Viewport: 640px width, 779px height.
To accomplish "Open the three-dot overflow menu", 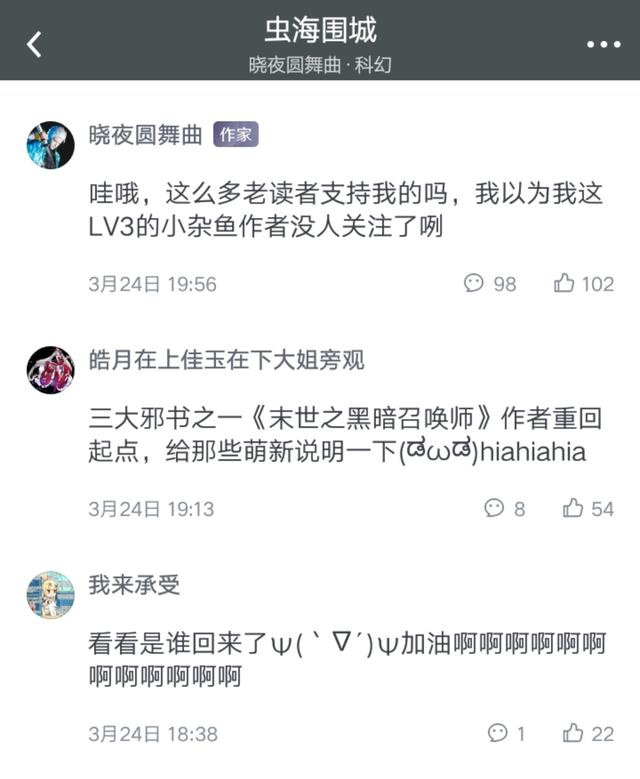I will 603,45.
